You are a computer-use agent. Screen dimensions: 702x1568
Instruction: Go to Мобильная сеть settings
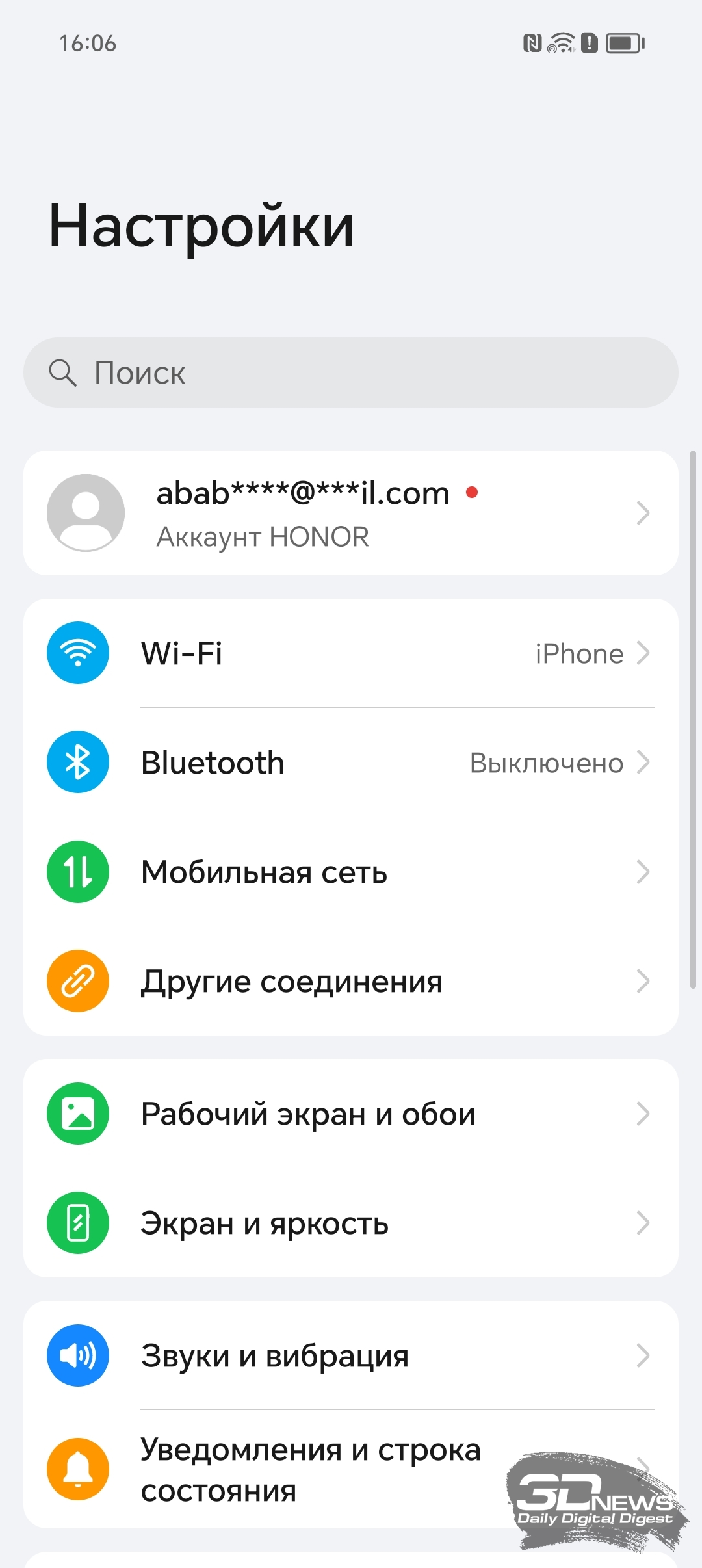(351, 872)
